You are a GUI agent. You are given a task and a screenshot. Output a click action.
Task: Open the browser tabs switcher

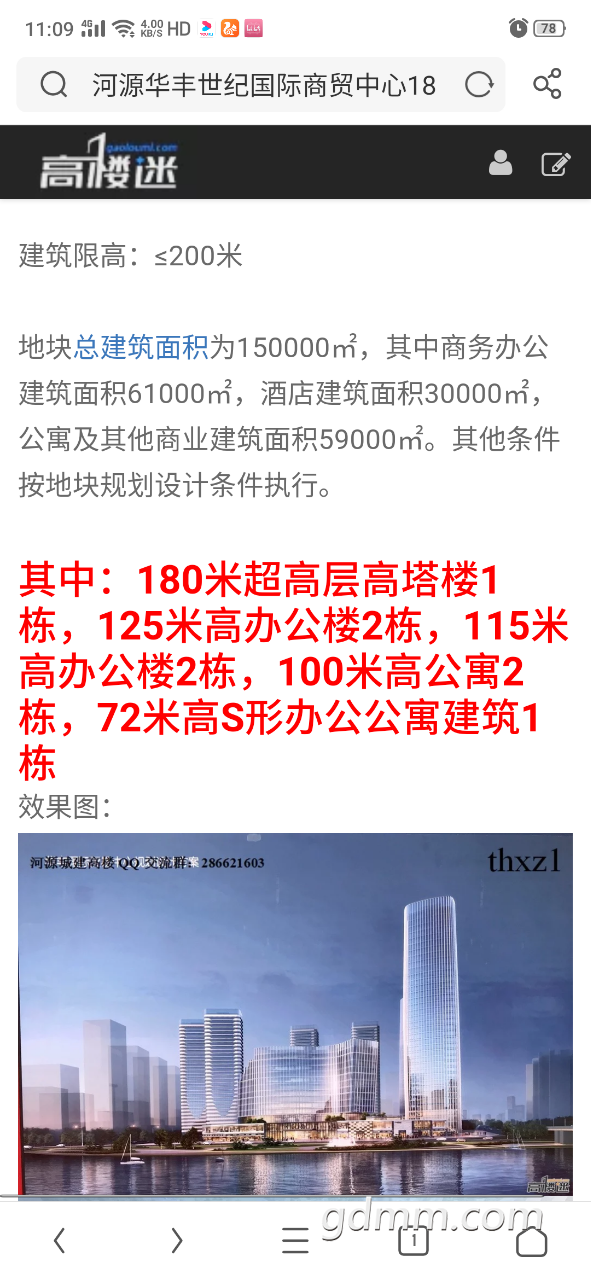tap(413, 1241)
